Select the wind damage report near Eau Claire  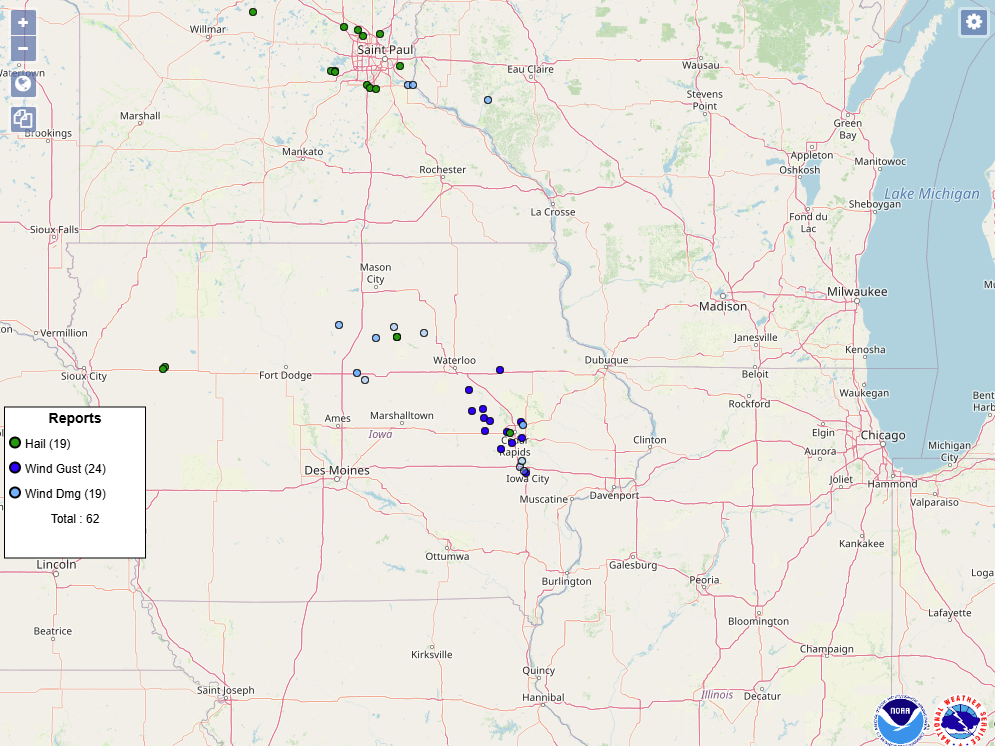pos(488,100)
